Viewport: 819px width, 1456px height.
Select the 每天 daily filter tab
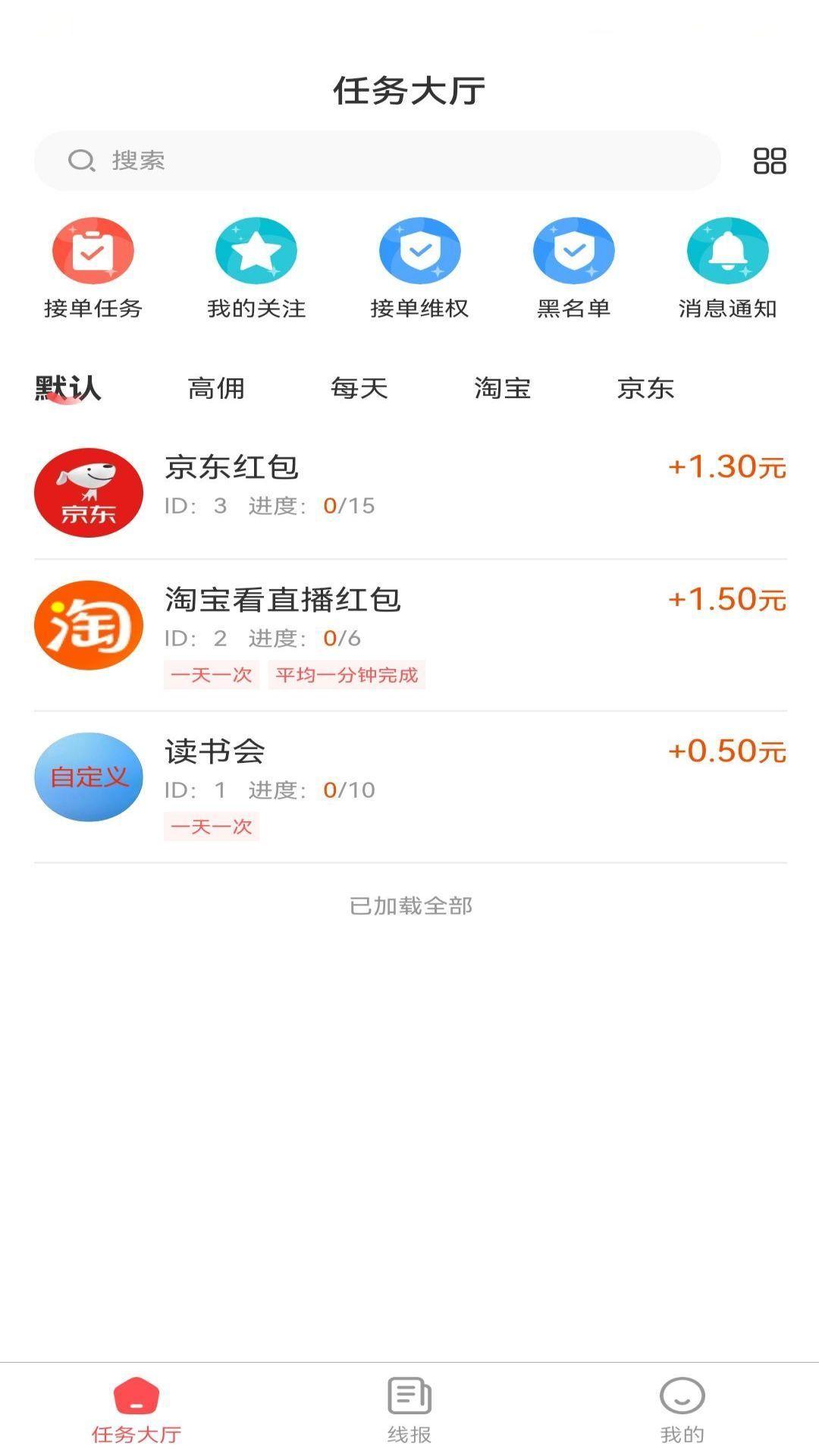pyautogui.click(x=359, y=388)
